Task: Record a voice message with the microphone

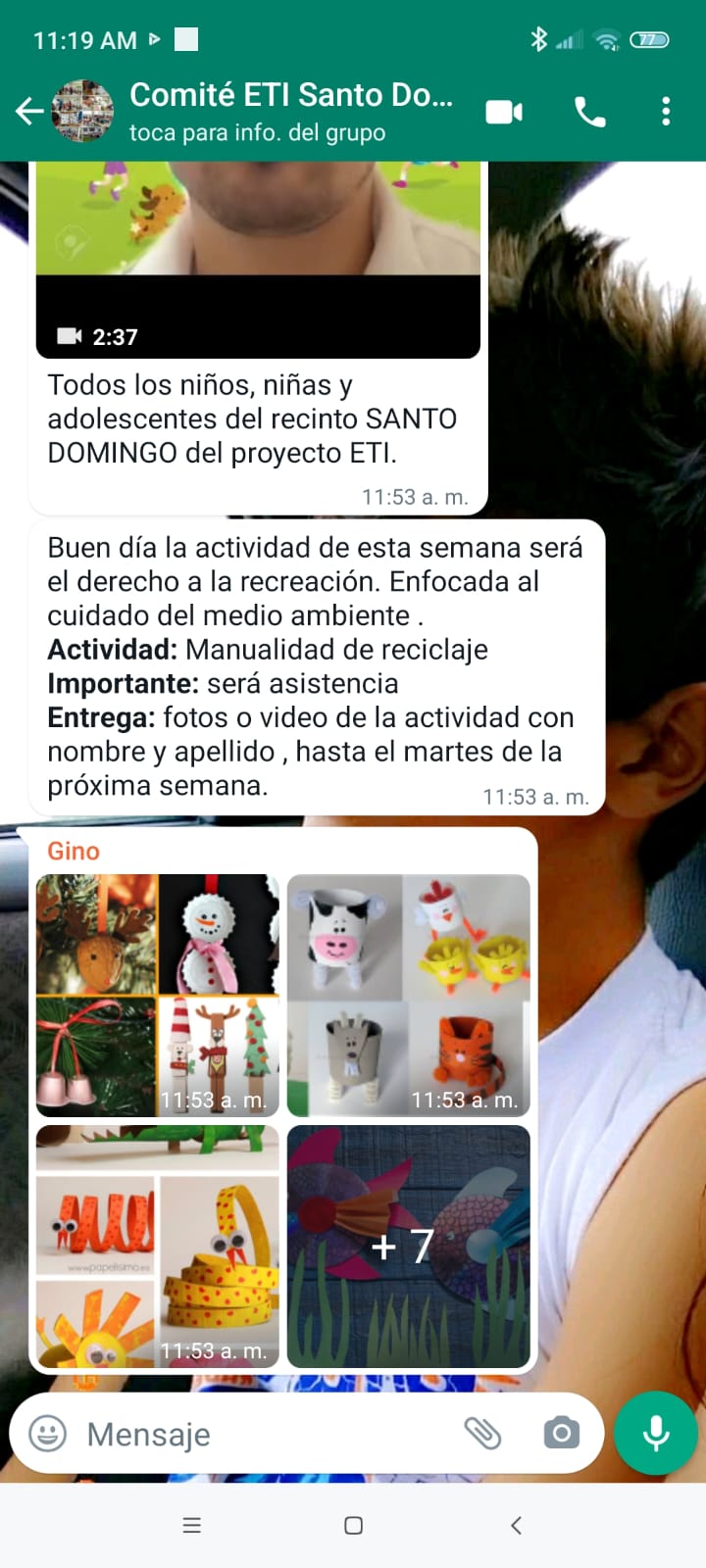Action: [x=656, y=1433]
